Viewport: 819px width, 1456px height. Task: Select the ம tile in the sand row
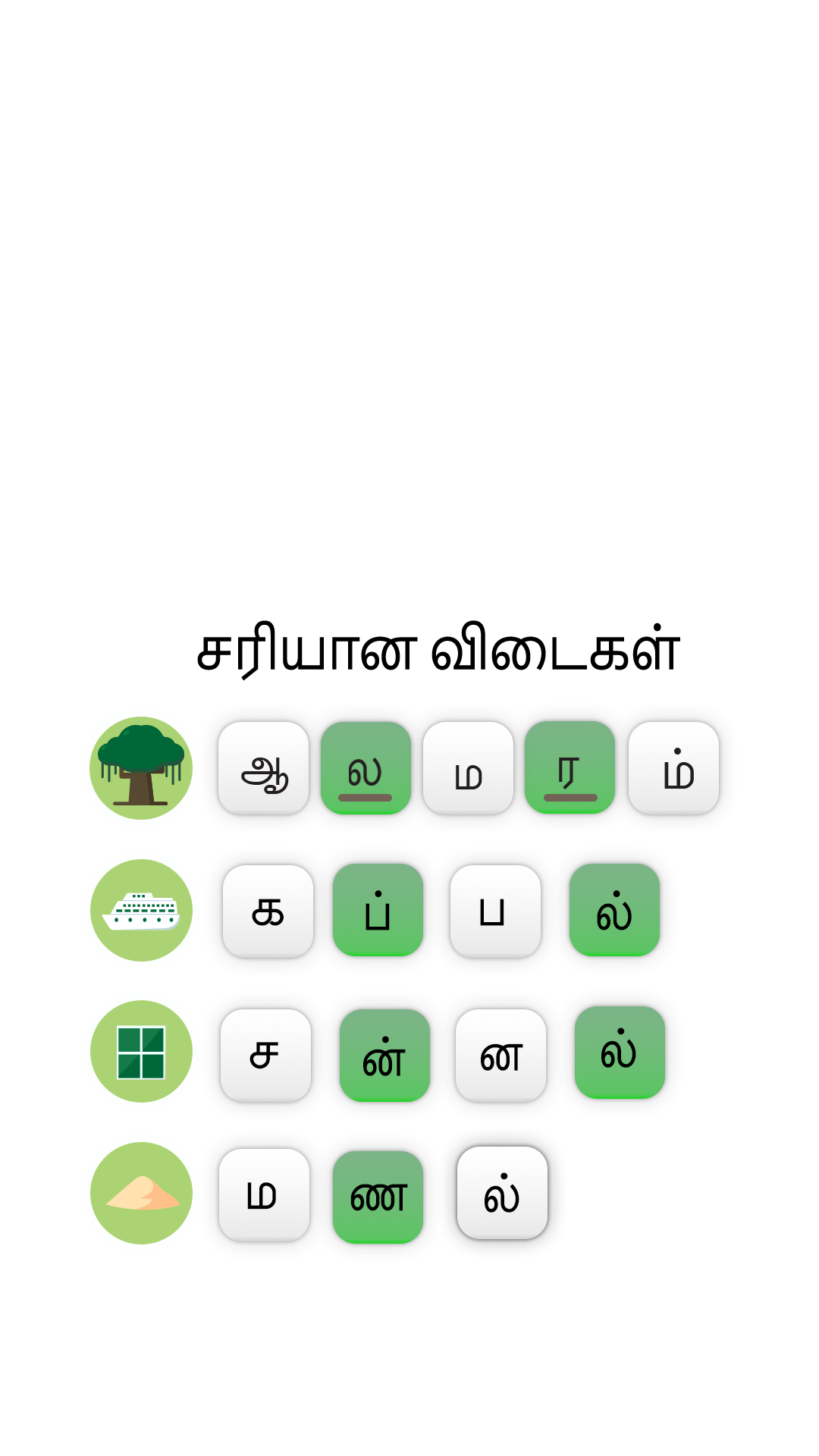click(x=264, y=1195)
